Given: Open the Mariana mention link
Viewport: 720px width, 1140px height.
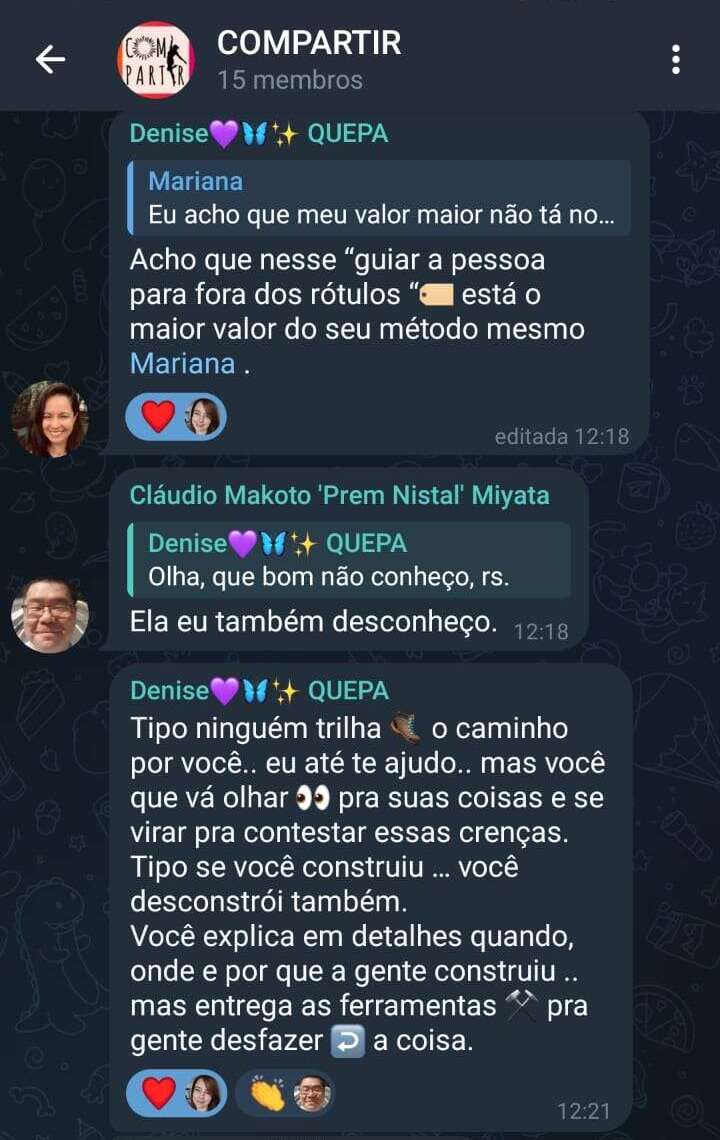Looking at the screenshot, I should pyautogui.click(x=183, y=363).
